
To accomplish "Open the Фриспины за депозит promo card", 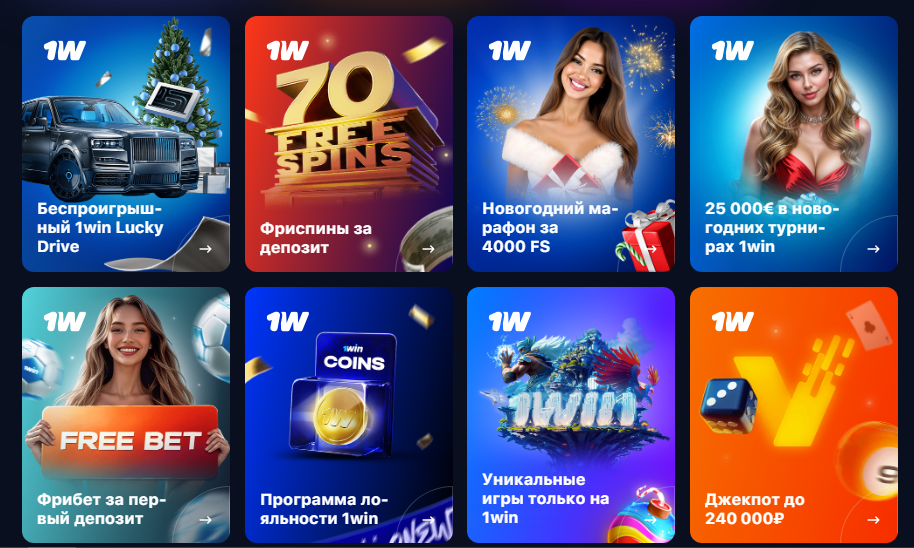I will click(x=348, y=143).
